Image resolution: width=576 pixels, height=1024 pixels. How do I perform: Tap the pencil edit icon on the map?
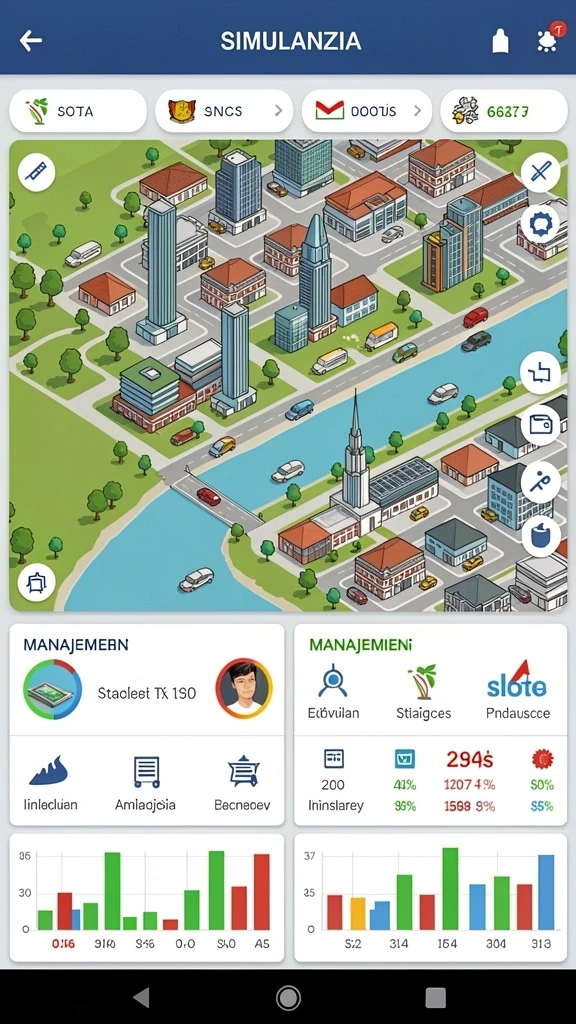click(37, 172)
